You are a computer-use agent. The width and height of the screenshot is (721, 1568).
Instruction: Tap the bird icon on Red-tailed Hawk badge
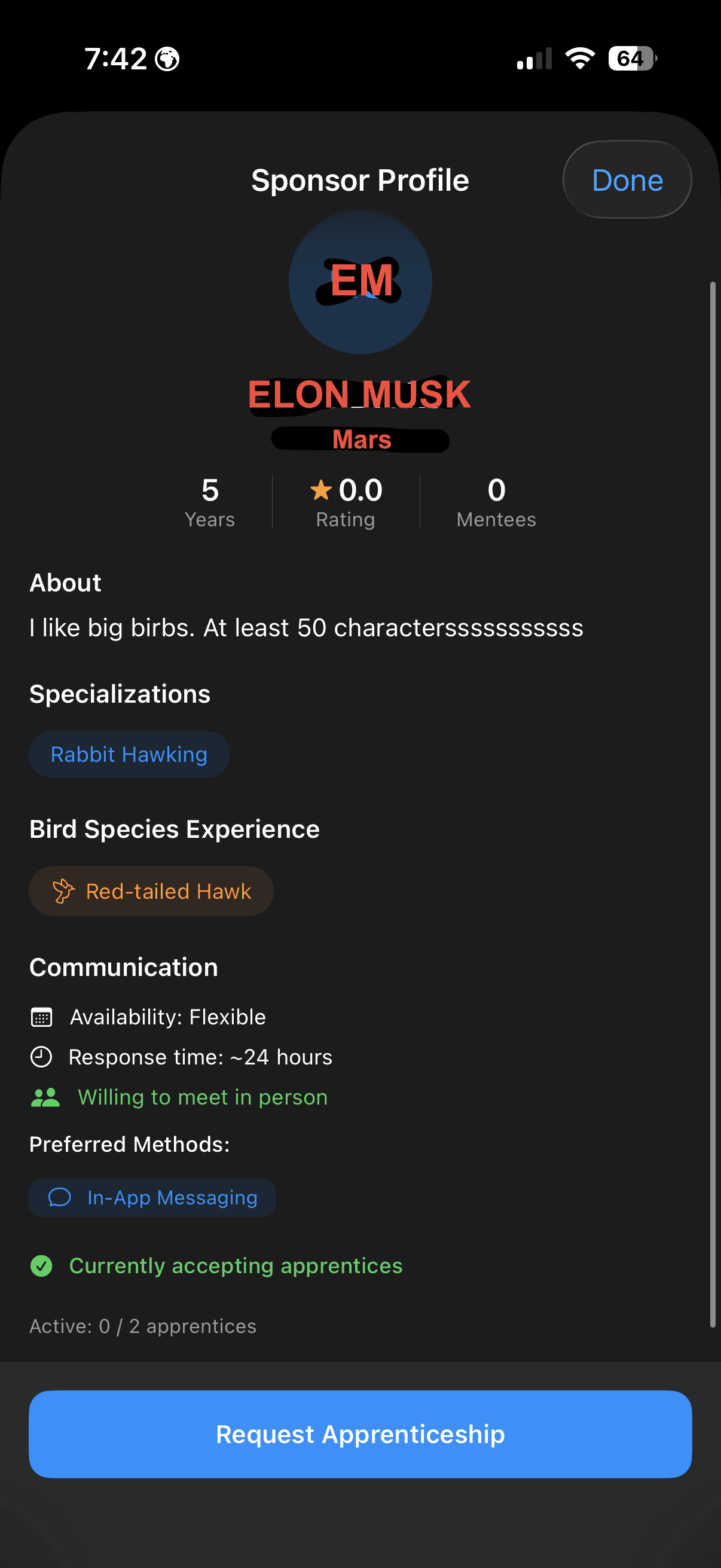coord(63,890)
